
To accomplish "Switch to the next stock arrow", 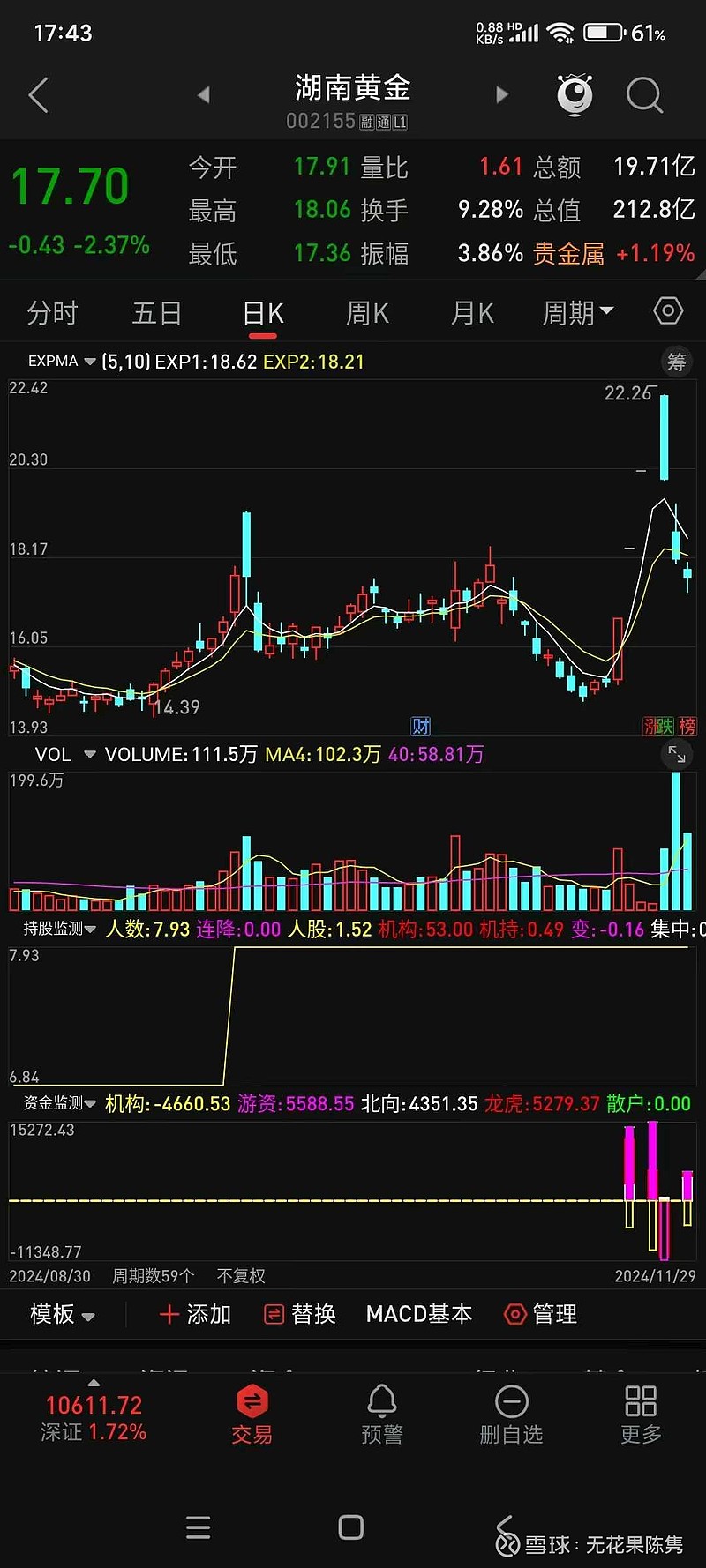I will click(x=502, y=94).
